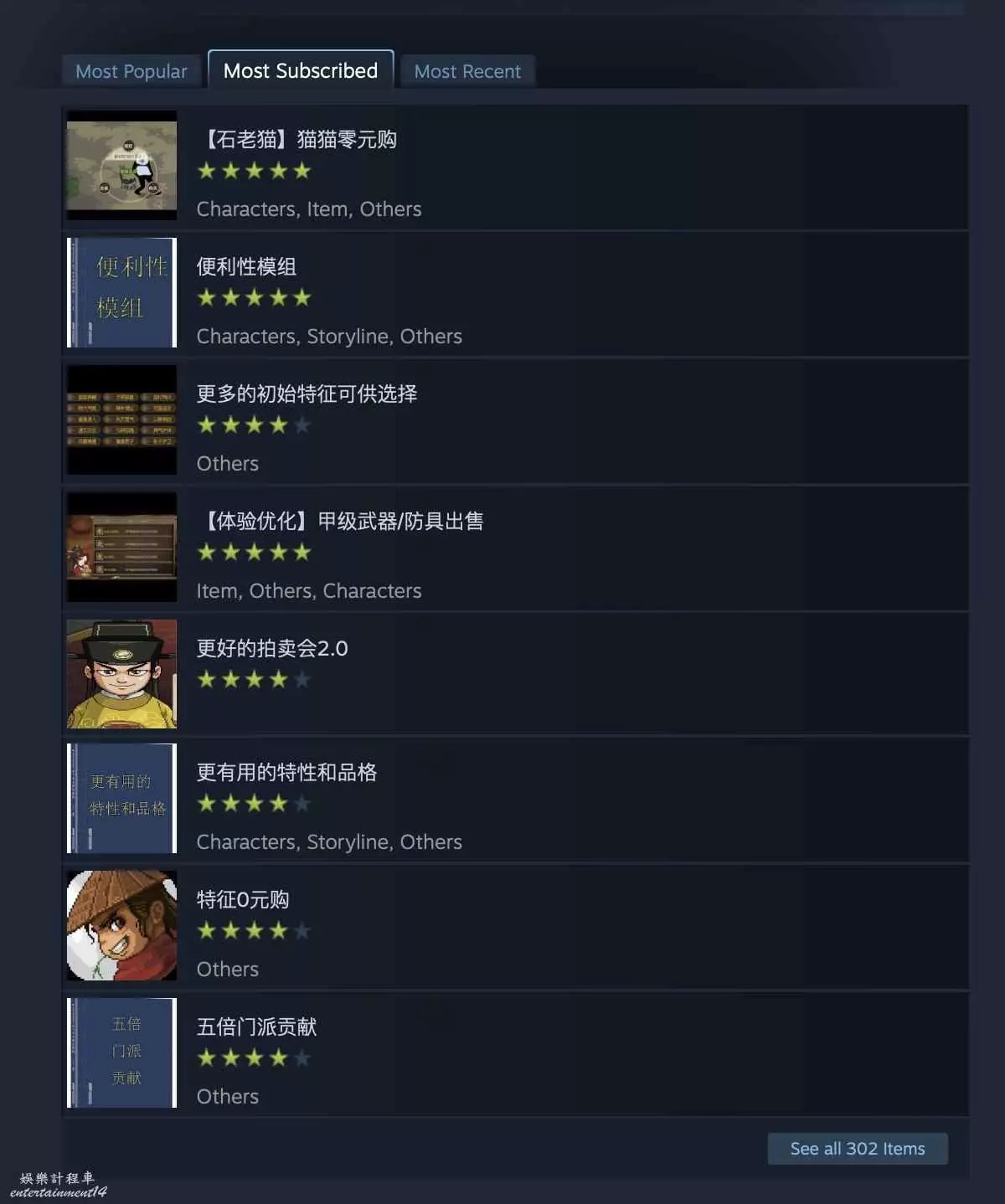Open 【体验优化】甲级武器/防具出售 item

coord(341,521)
